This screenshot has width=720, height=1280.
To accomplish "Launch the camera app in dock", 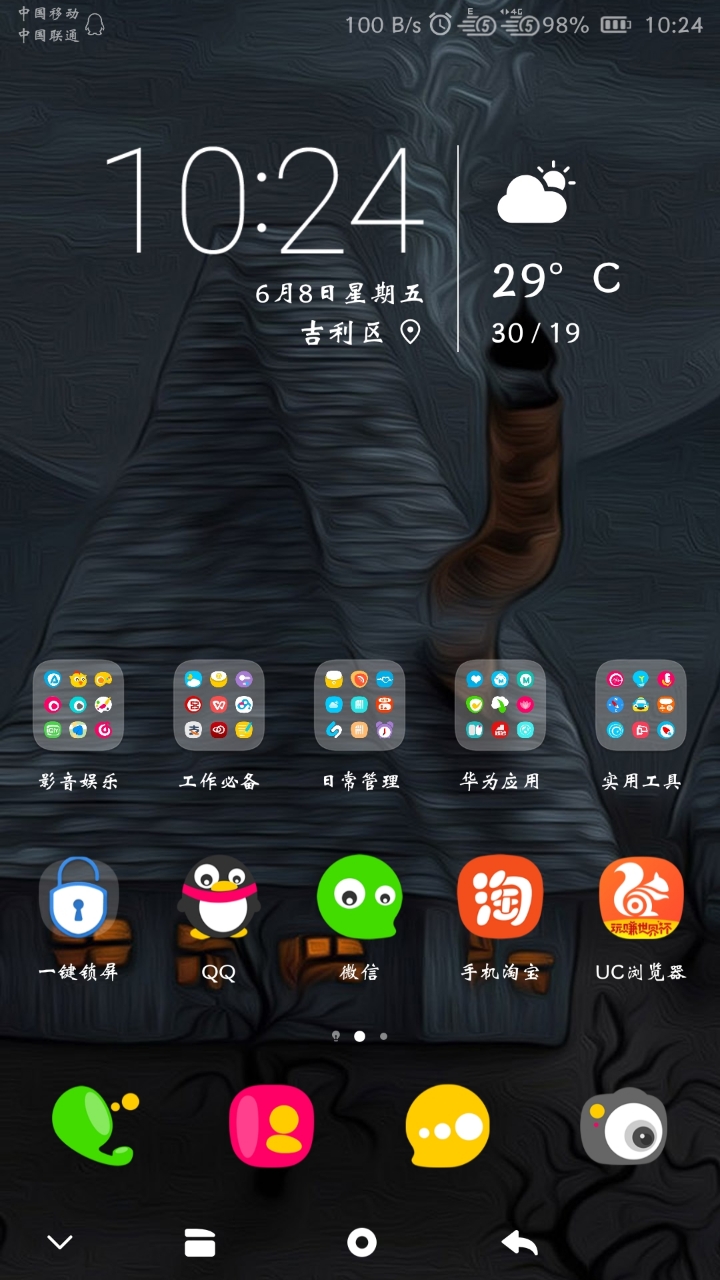I will pyautogui.click(x=624, y=1126).
